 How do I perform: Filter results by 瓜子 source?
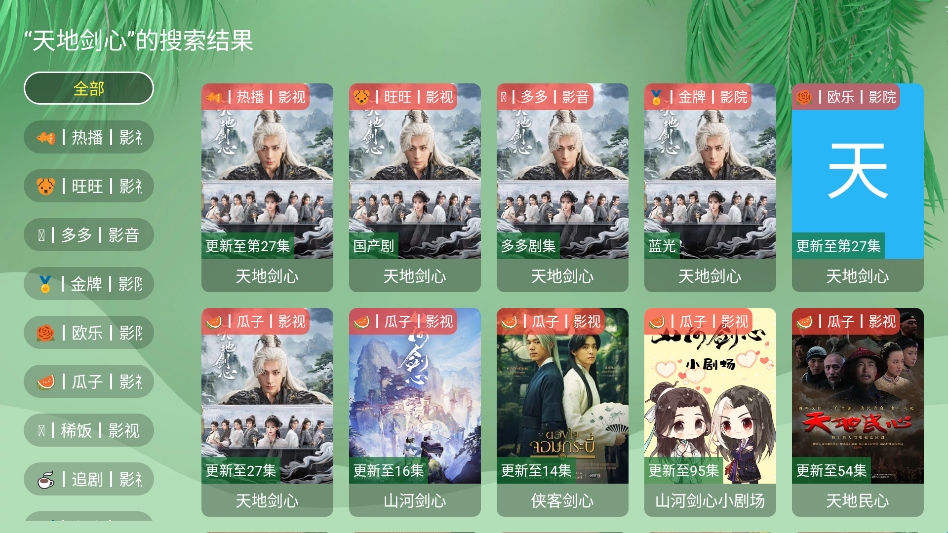coord(89,381)
